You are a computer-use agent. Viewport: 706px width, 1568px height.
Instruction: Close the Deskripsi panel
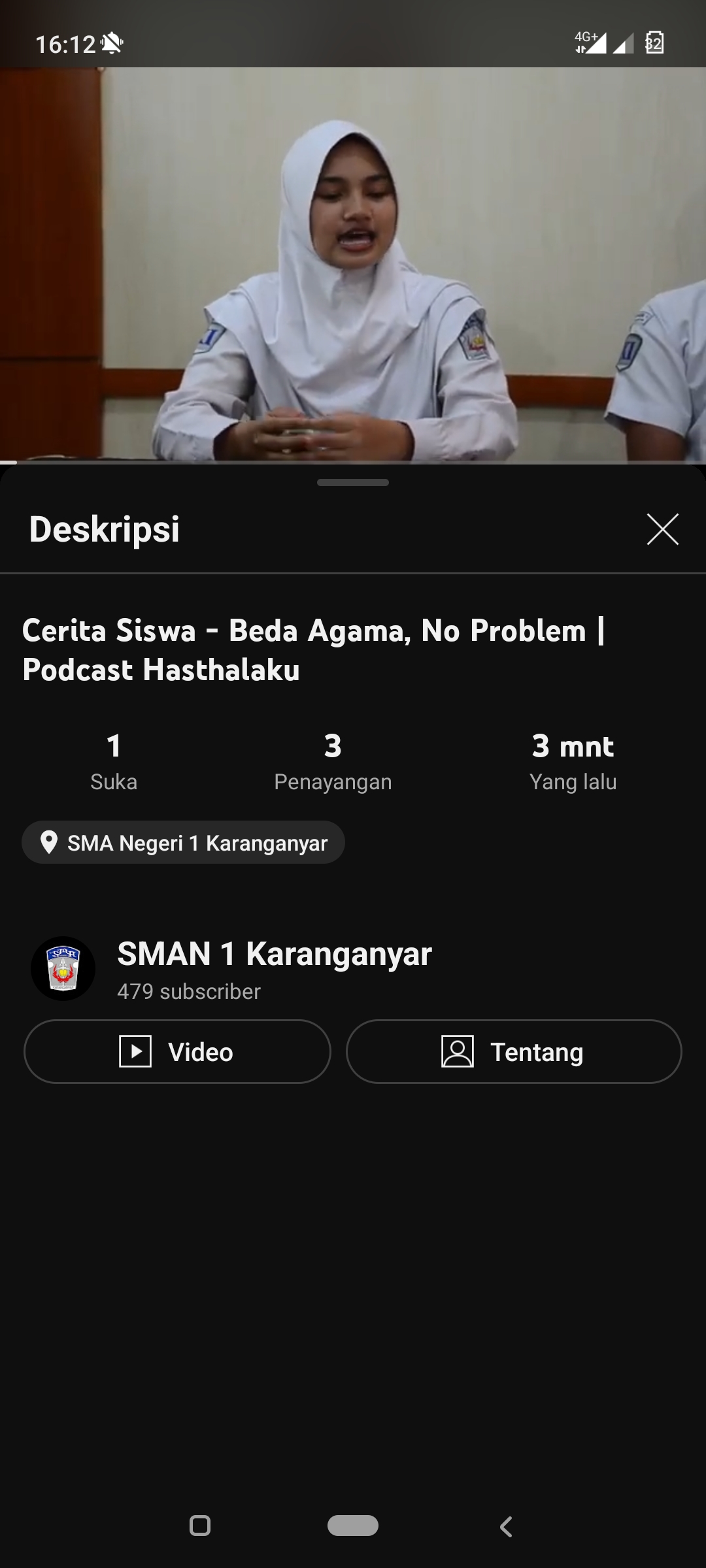(x=662, y=529)
